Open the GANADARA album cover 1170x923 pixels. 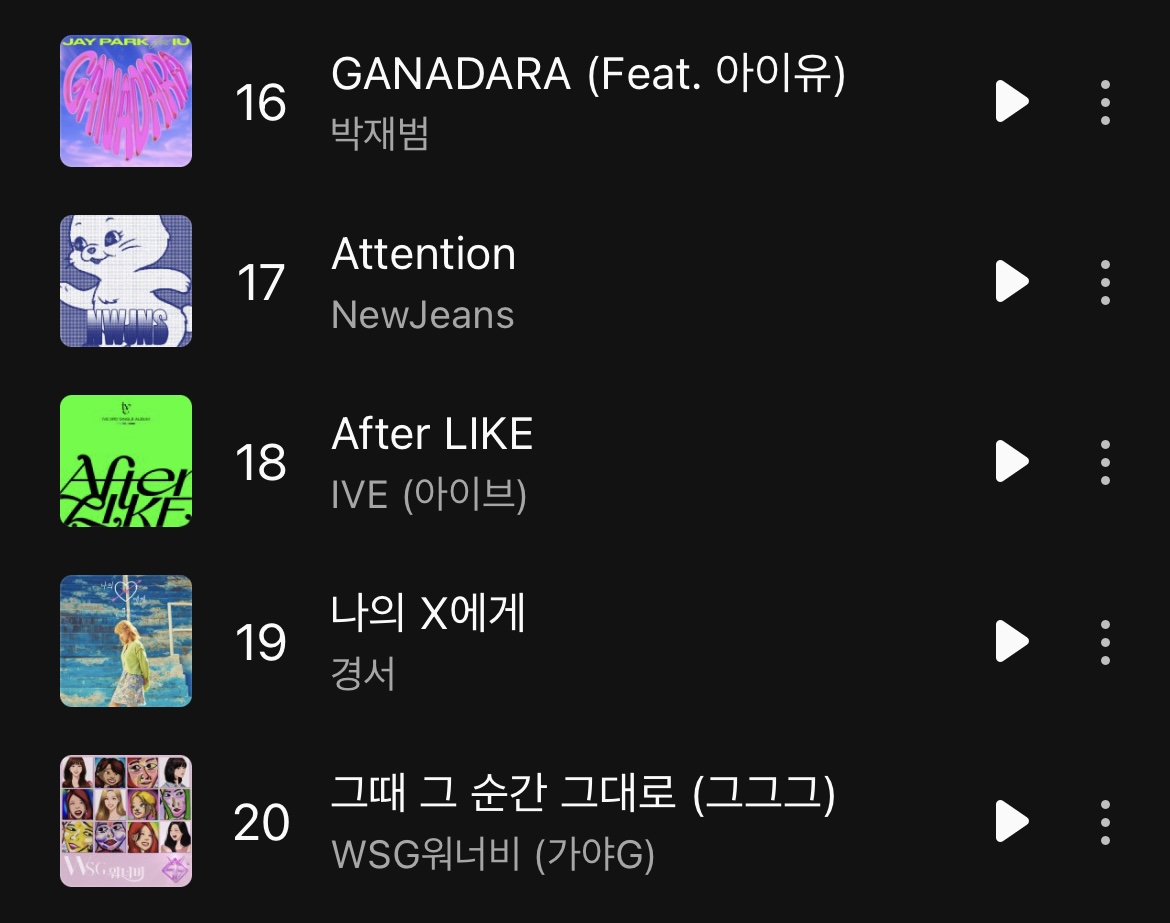126,101
